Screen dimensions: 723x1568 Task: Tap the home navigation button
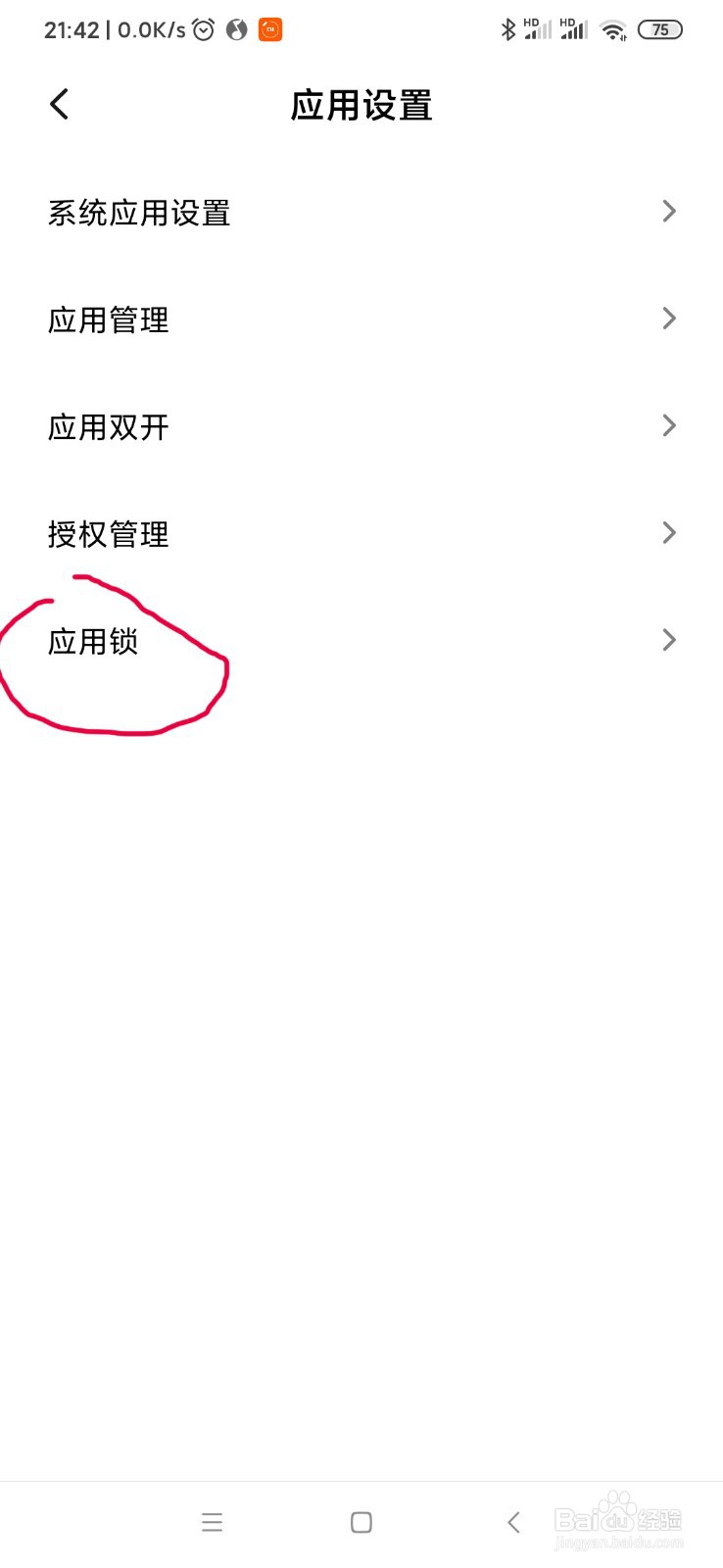pos(361,1522)
